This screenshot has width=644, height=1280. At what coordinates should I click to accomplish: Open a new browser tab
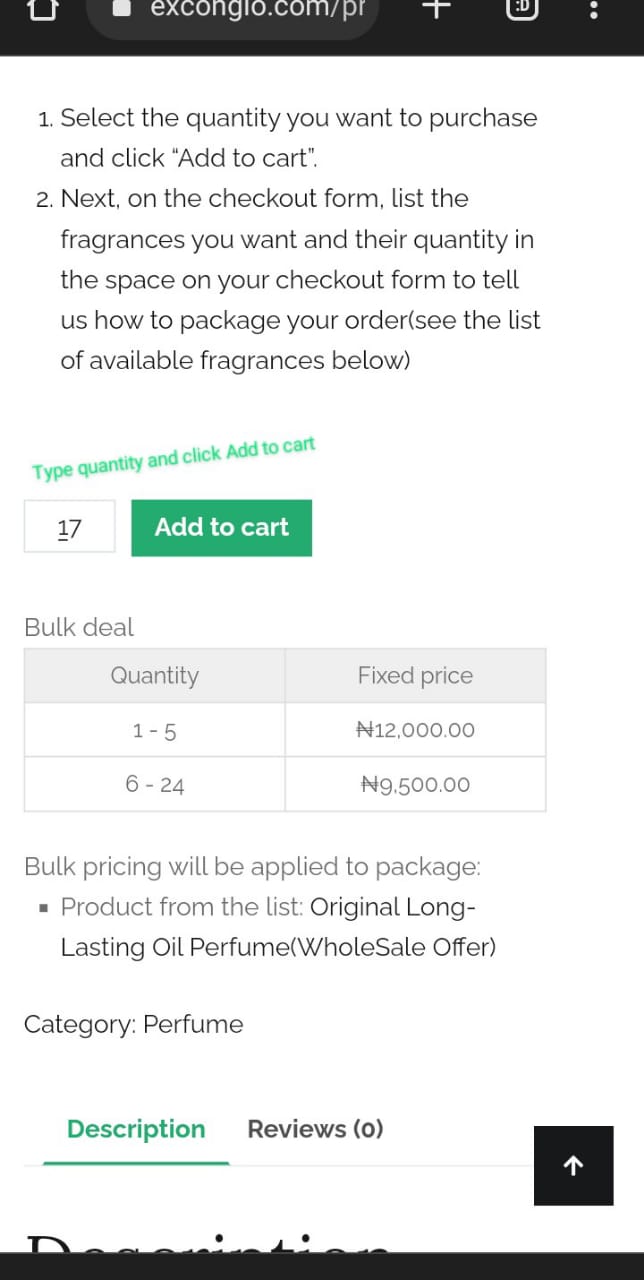click(x=437, y=9)
